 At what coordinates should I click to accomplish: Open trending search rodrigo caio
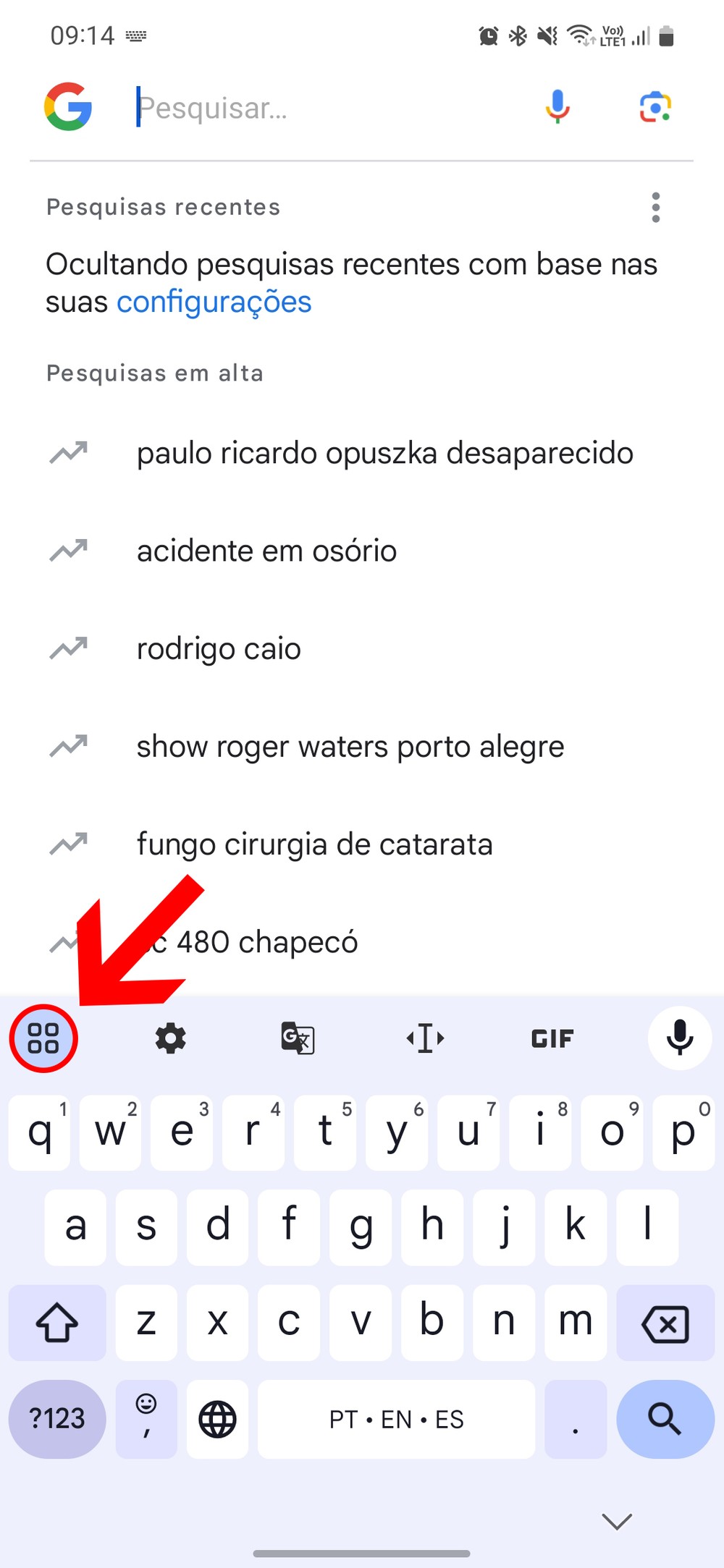[219, 649]
